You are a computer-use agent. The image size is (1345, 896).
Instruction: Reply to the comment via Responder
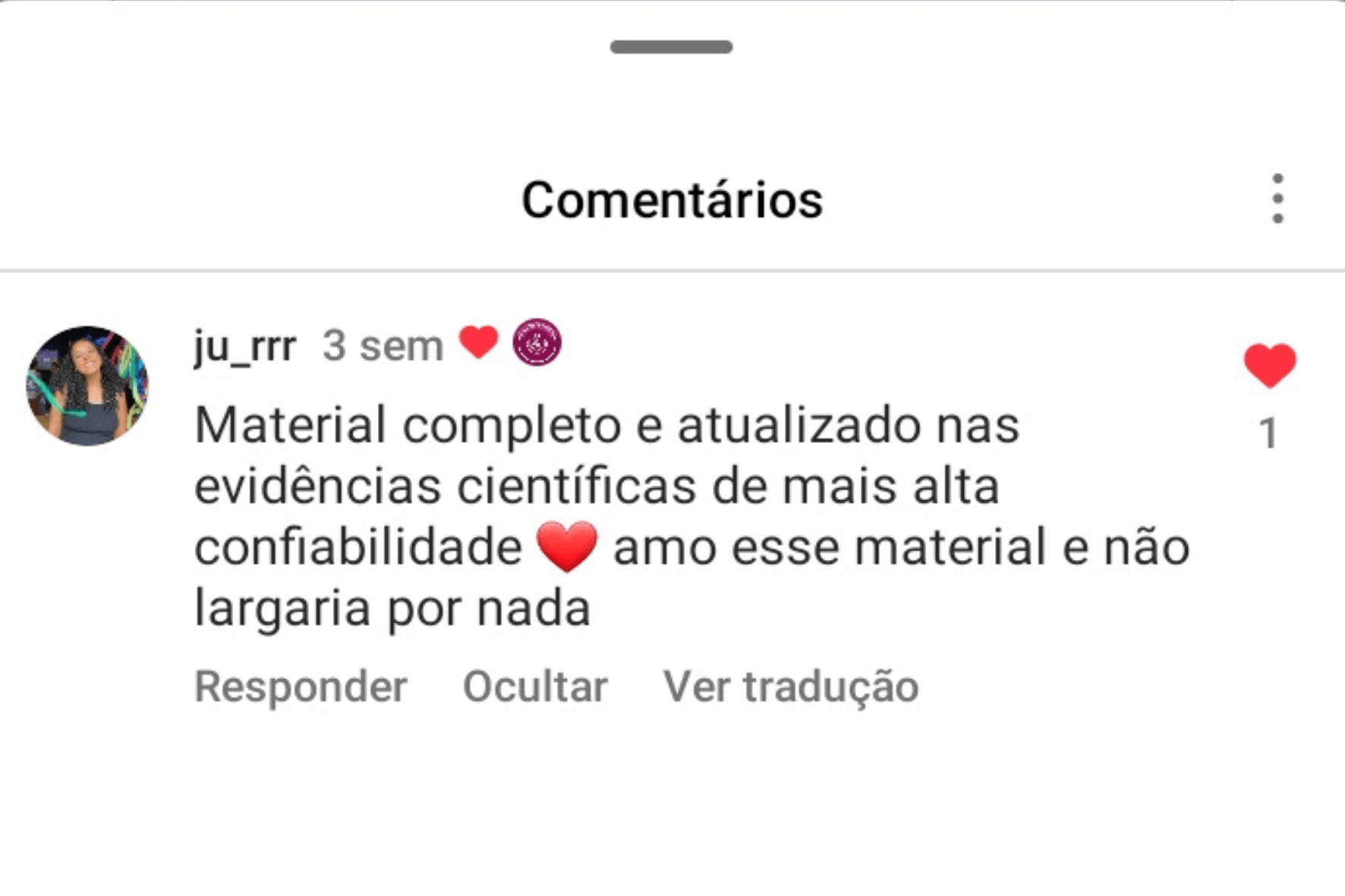click(301, 687)
